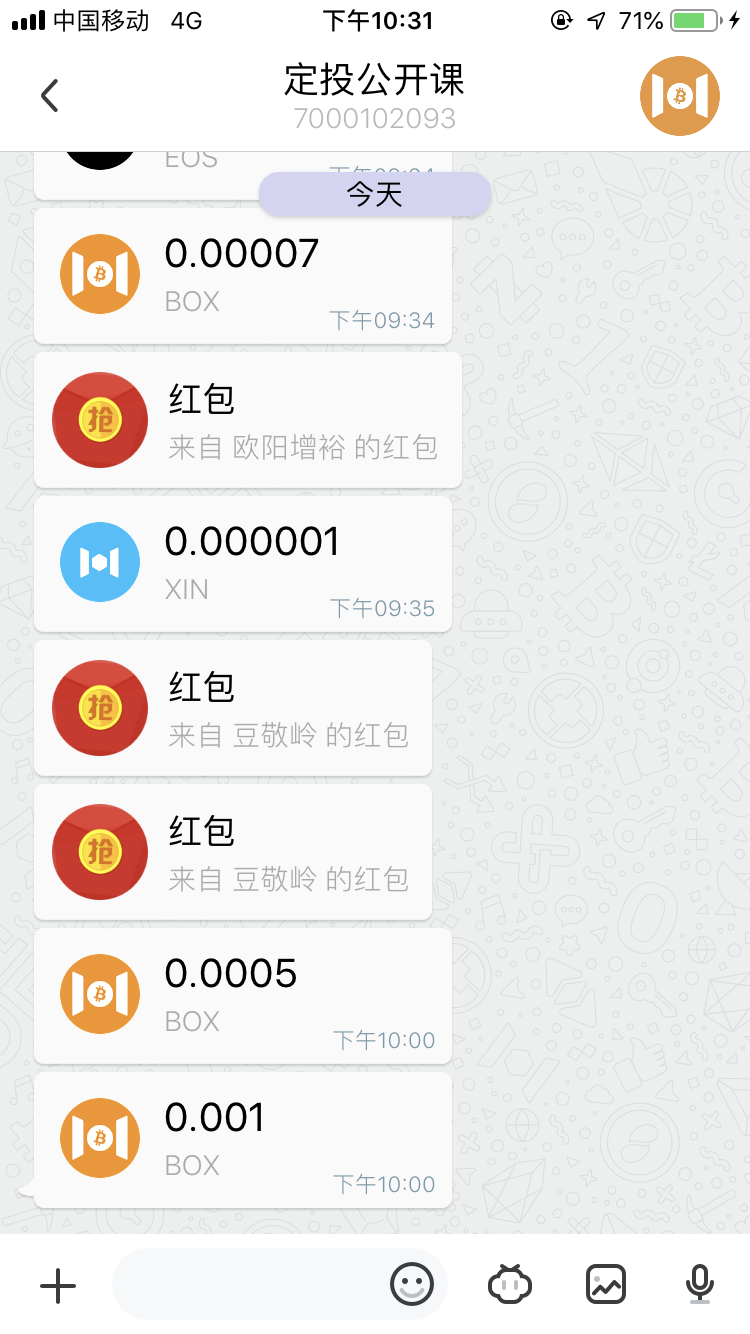Viewport: 750px width, 1334px height.
Task: Open the bot apps icon
Action: (x=510, y=1285)
